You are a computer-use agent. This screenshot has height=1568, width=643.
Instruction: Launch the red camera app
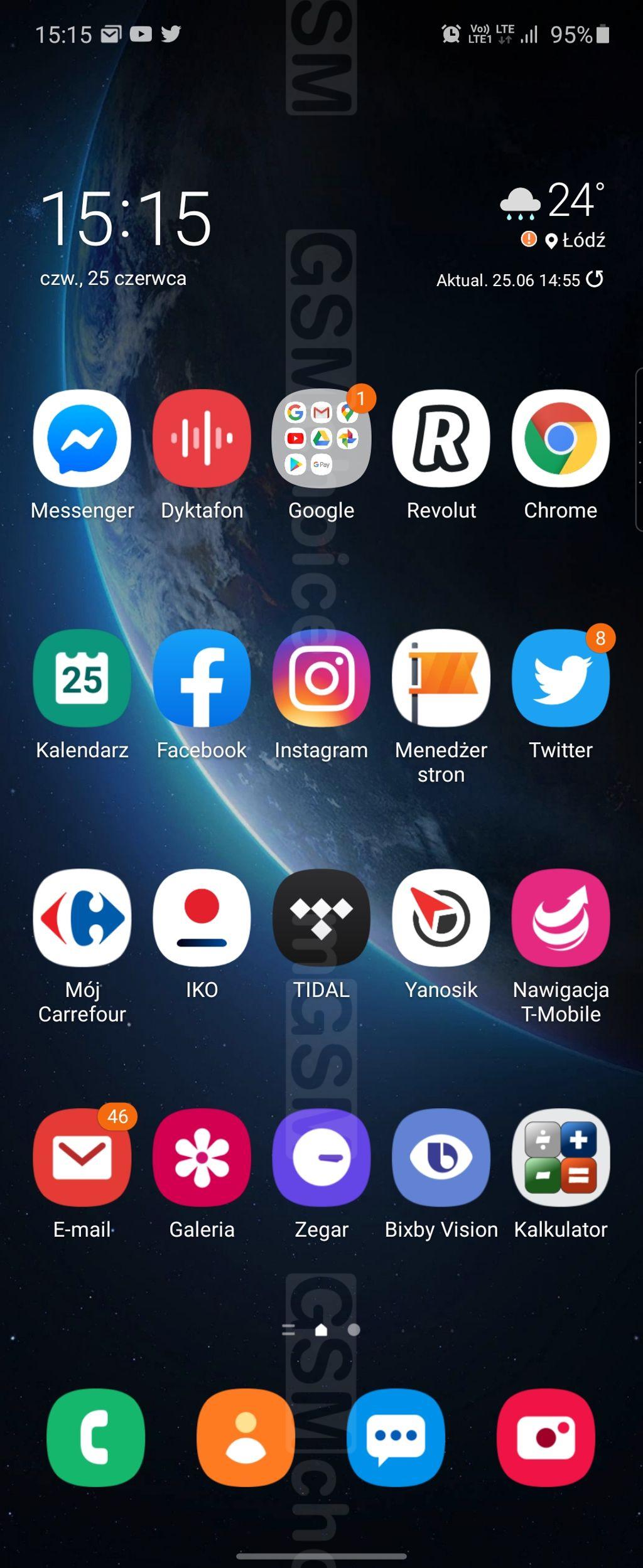tap(546, 1437)
